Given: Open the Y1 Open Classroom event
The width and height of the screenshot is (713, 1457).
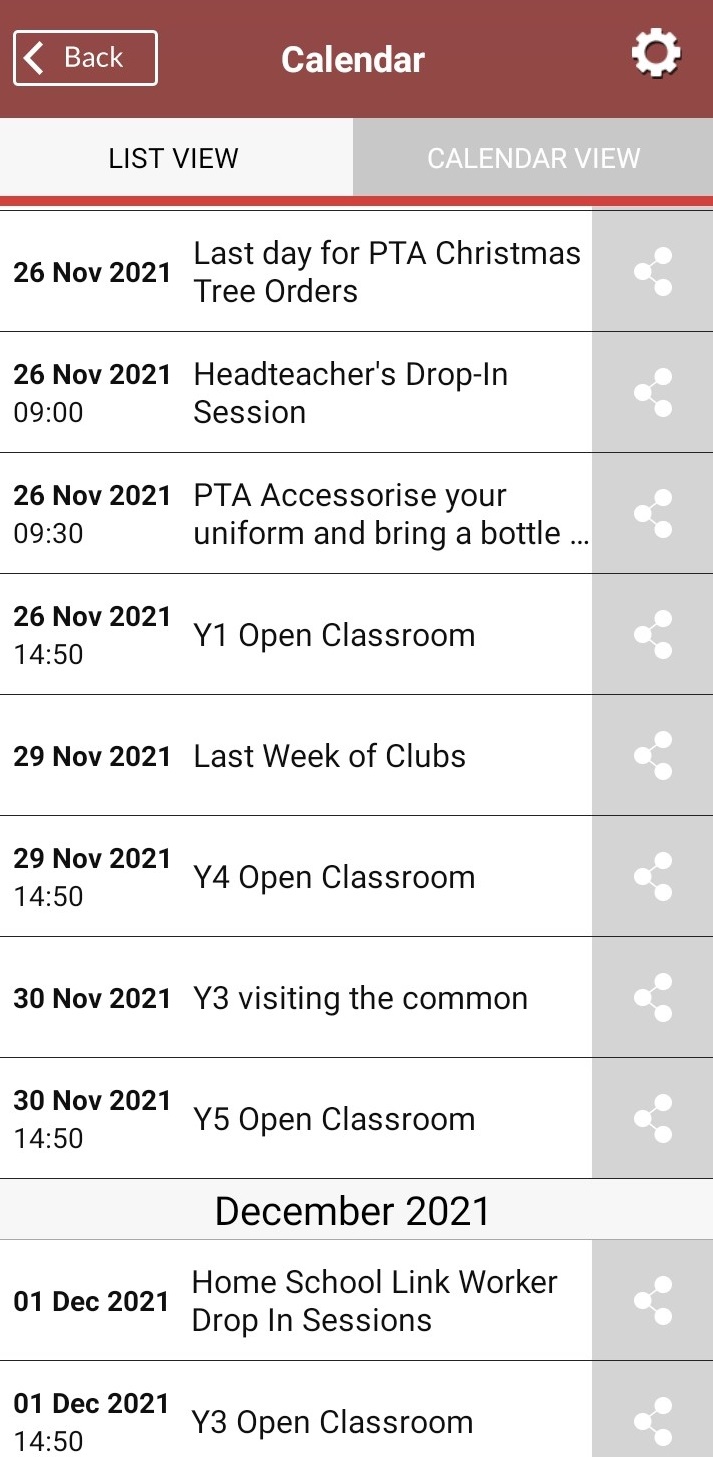Looking at the screenshot, I should 334,635.
